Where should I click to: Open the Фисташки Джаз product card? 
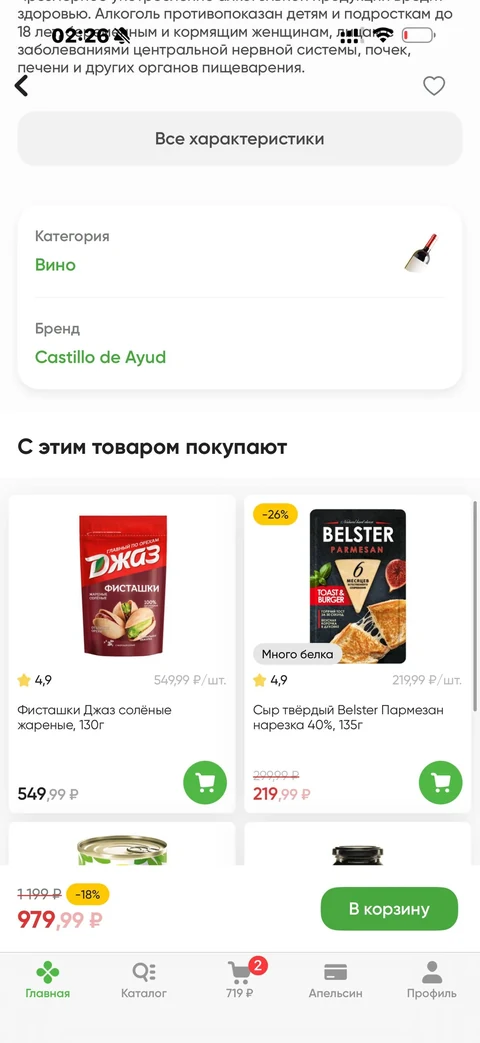click(x=122, y=653)
